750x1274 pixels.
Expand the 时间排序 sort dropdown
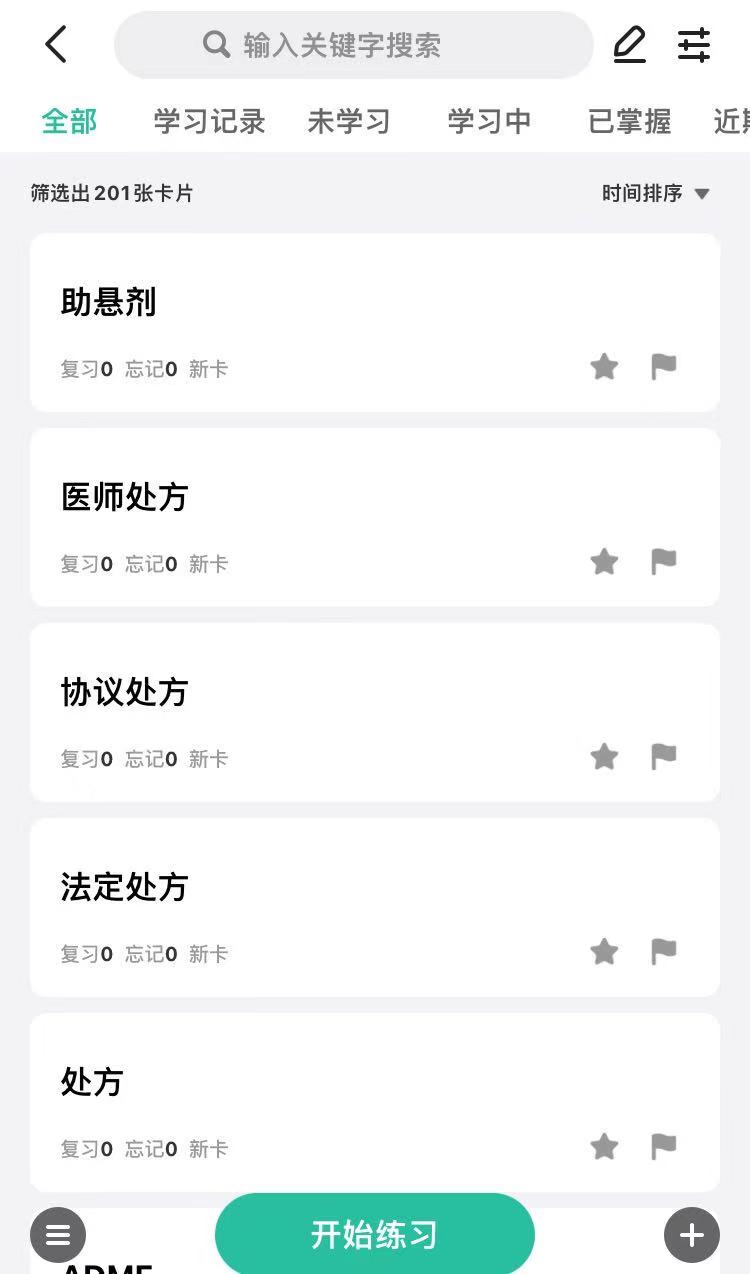click(655, 193)
